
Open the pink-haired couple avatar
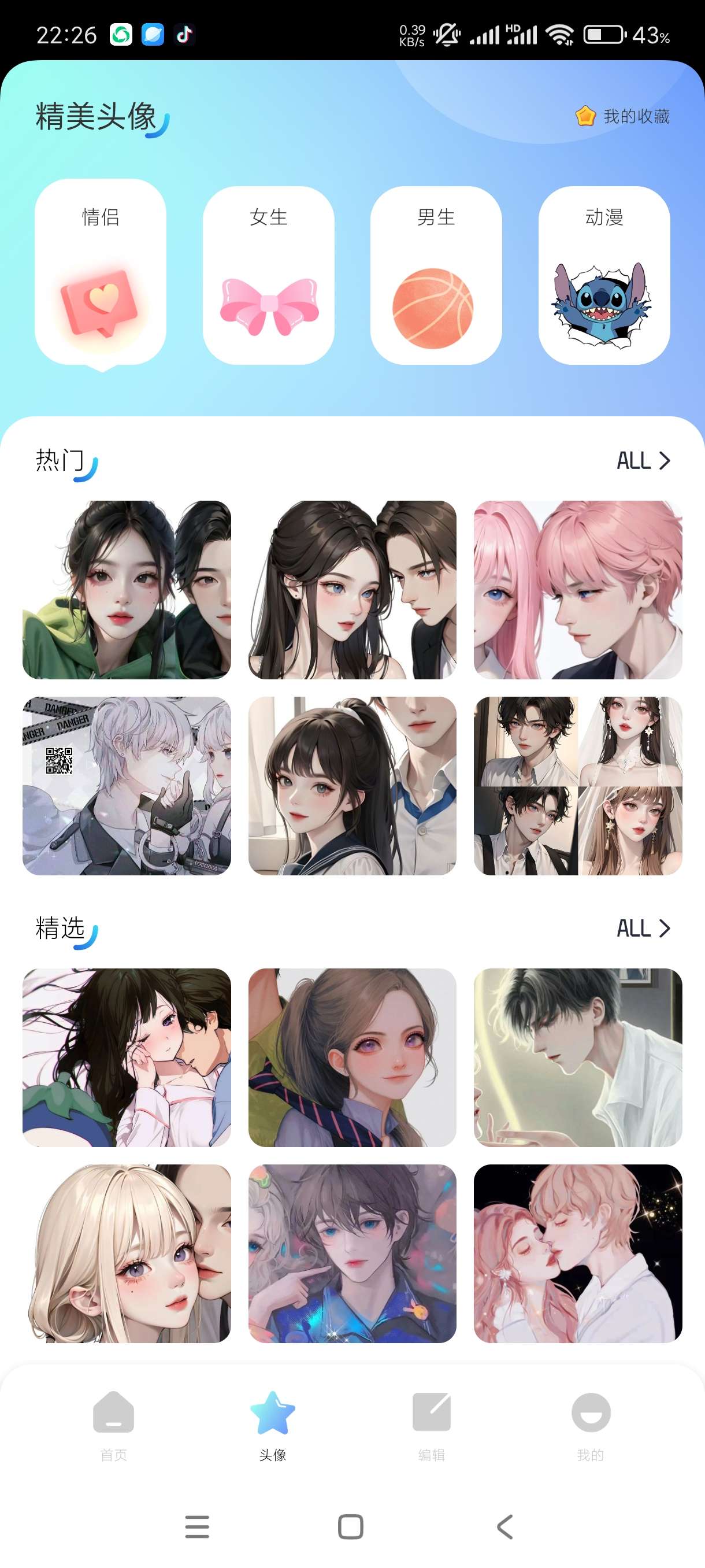pos(577,589)
